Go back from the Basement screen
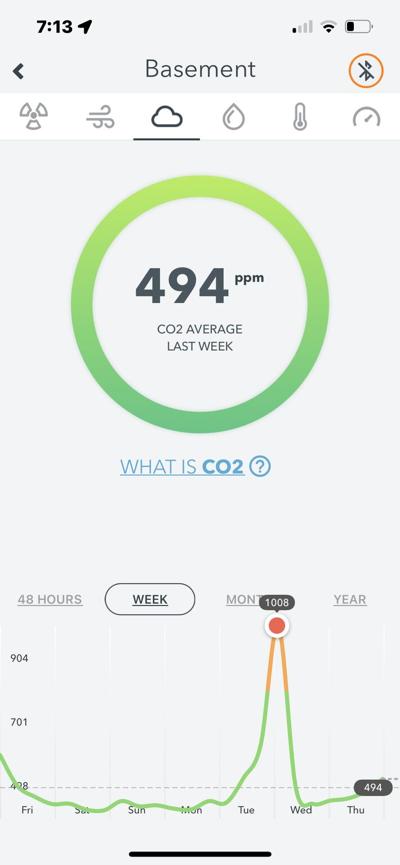 click(19, 71)
